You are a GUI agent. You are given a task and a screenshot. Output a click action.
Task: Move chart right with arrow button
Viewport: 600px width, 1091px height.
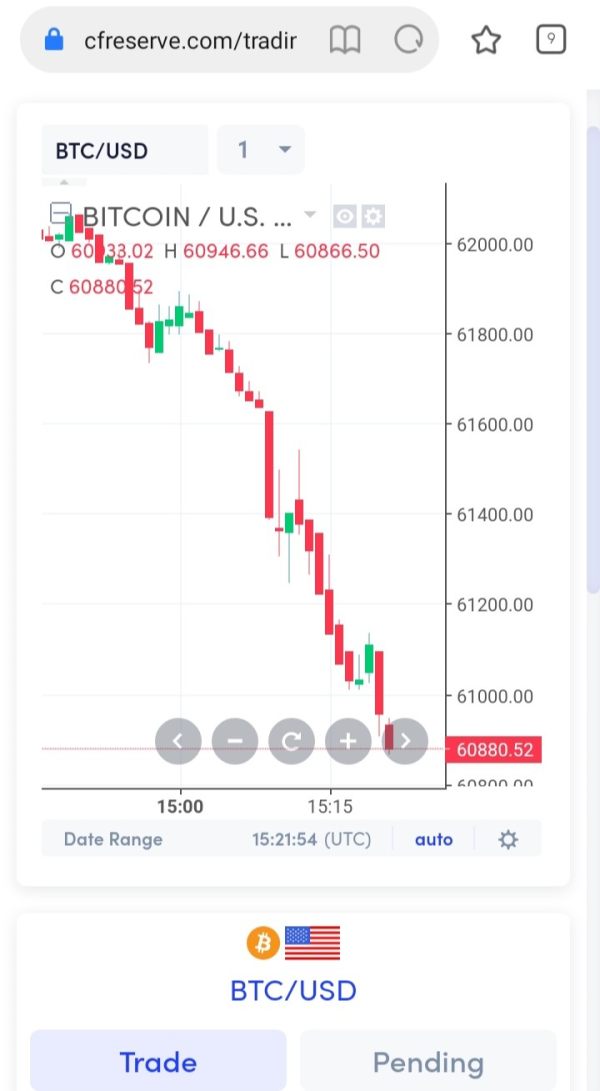coord(404,741)
